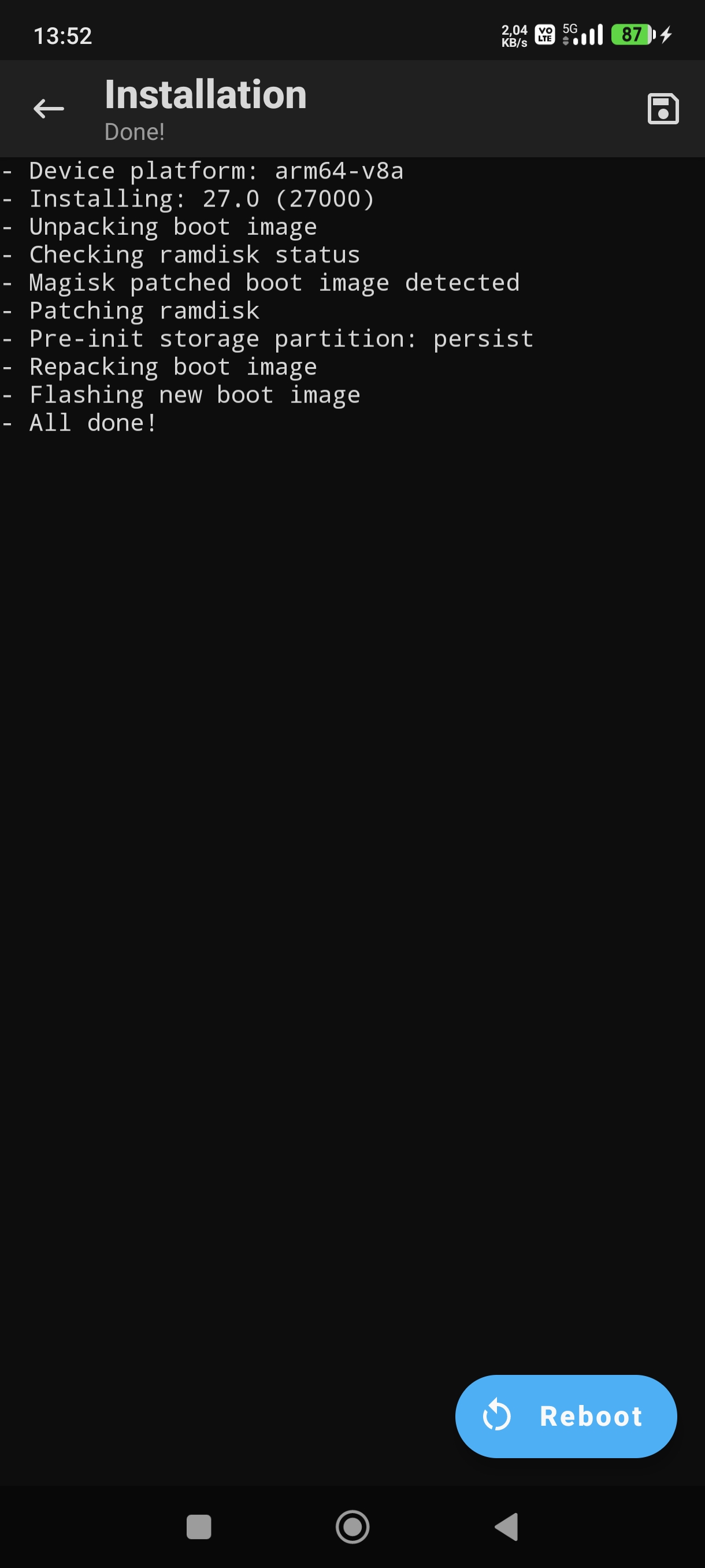The image size is (705, 1568).
Task: Tap the Reboot button
Action: tap(566, 1415)
